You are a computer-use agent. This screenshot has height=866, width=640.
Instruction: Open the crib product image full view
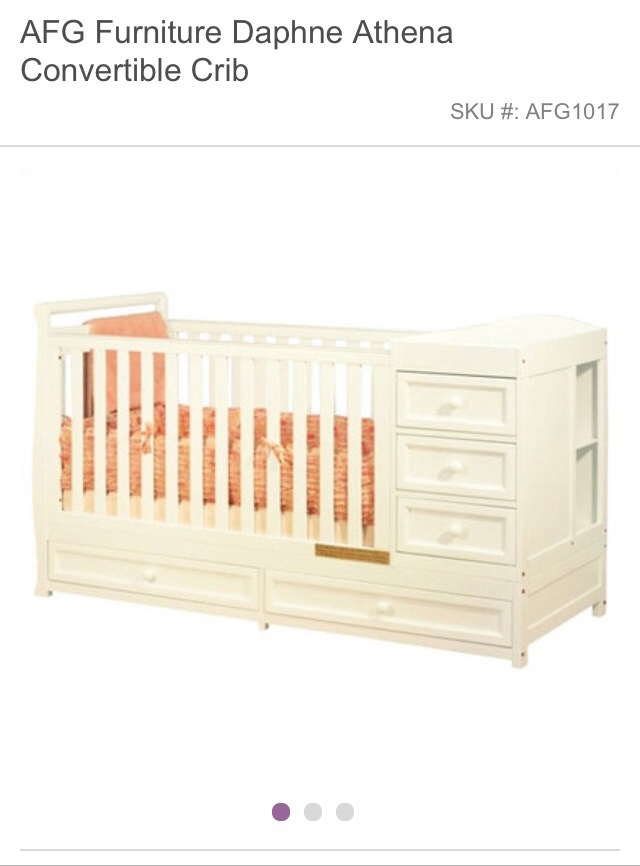tap(320, 470)
